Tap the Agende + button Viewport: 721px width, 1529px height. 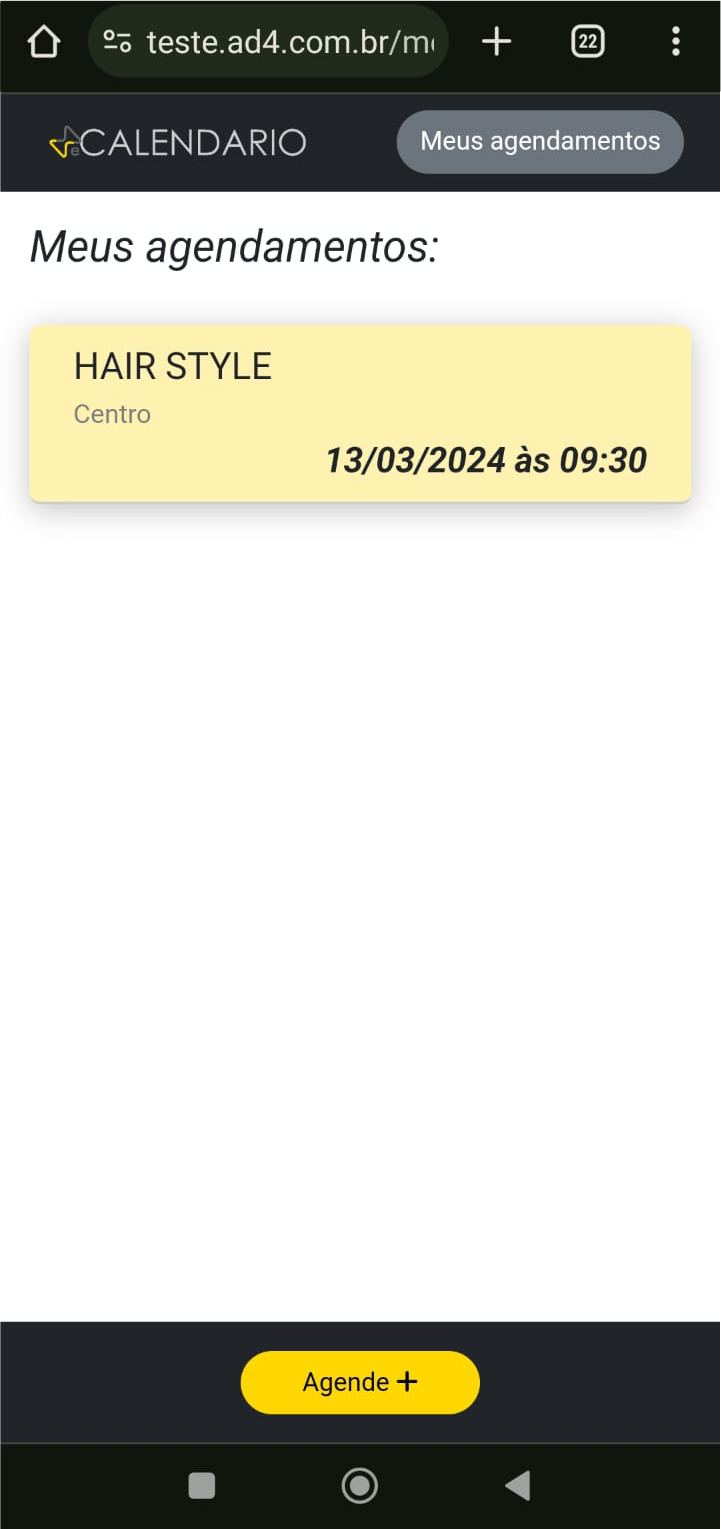click(x=360, y=1382)
